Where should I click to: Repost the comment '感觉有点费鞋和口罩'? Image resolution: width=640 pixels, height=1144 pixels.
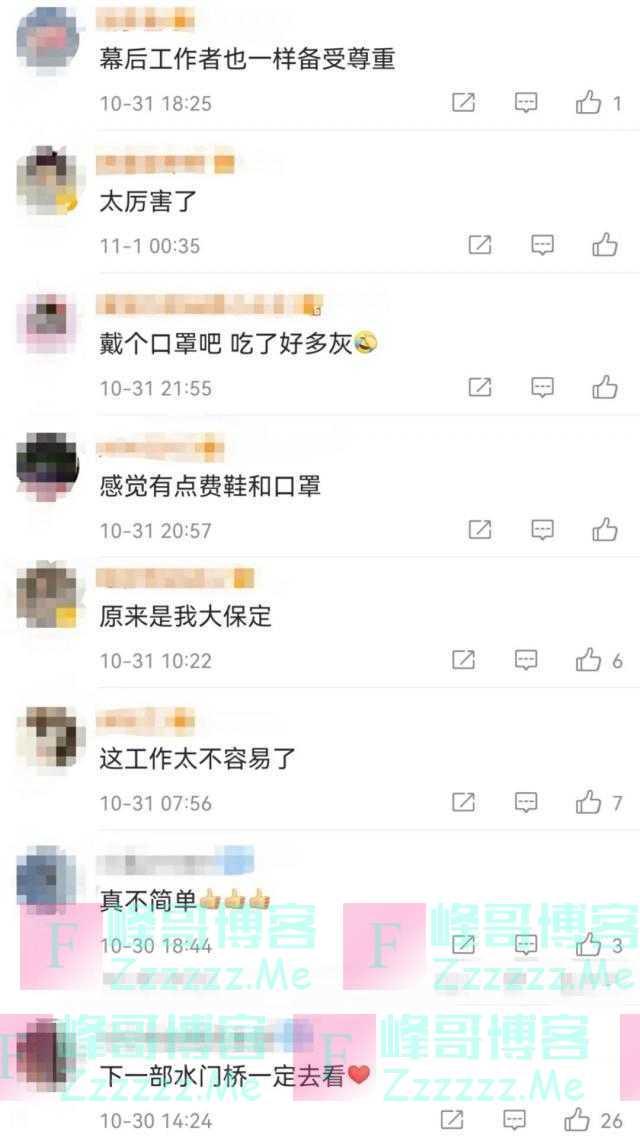point(480,529)
